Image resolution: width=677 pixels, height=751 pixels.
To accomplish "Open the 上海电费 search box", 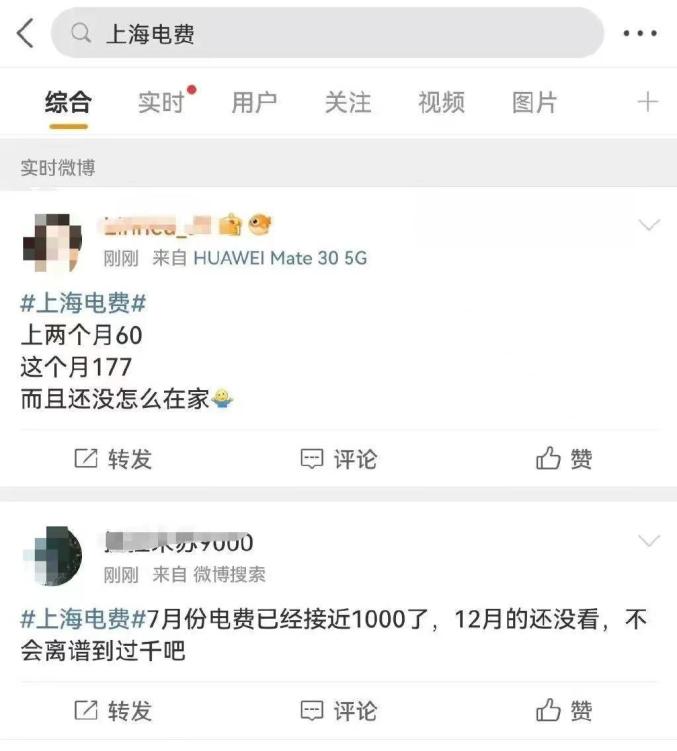I will [x=327, y=33].
